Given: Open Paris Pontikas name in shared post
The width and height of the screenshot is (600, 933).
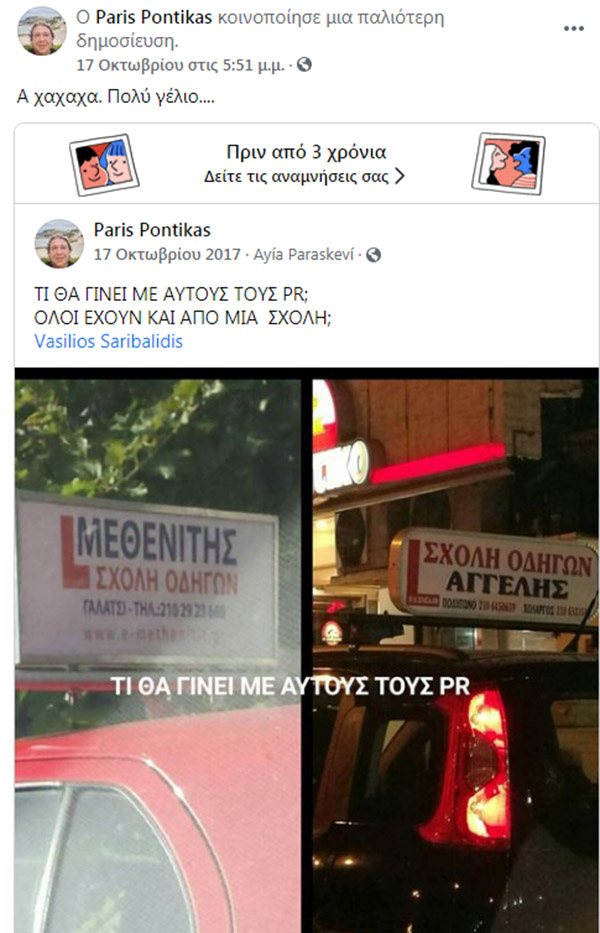Looking at the screenshot, I should tap(151, 231).
